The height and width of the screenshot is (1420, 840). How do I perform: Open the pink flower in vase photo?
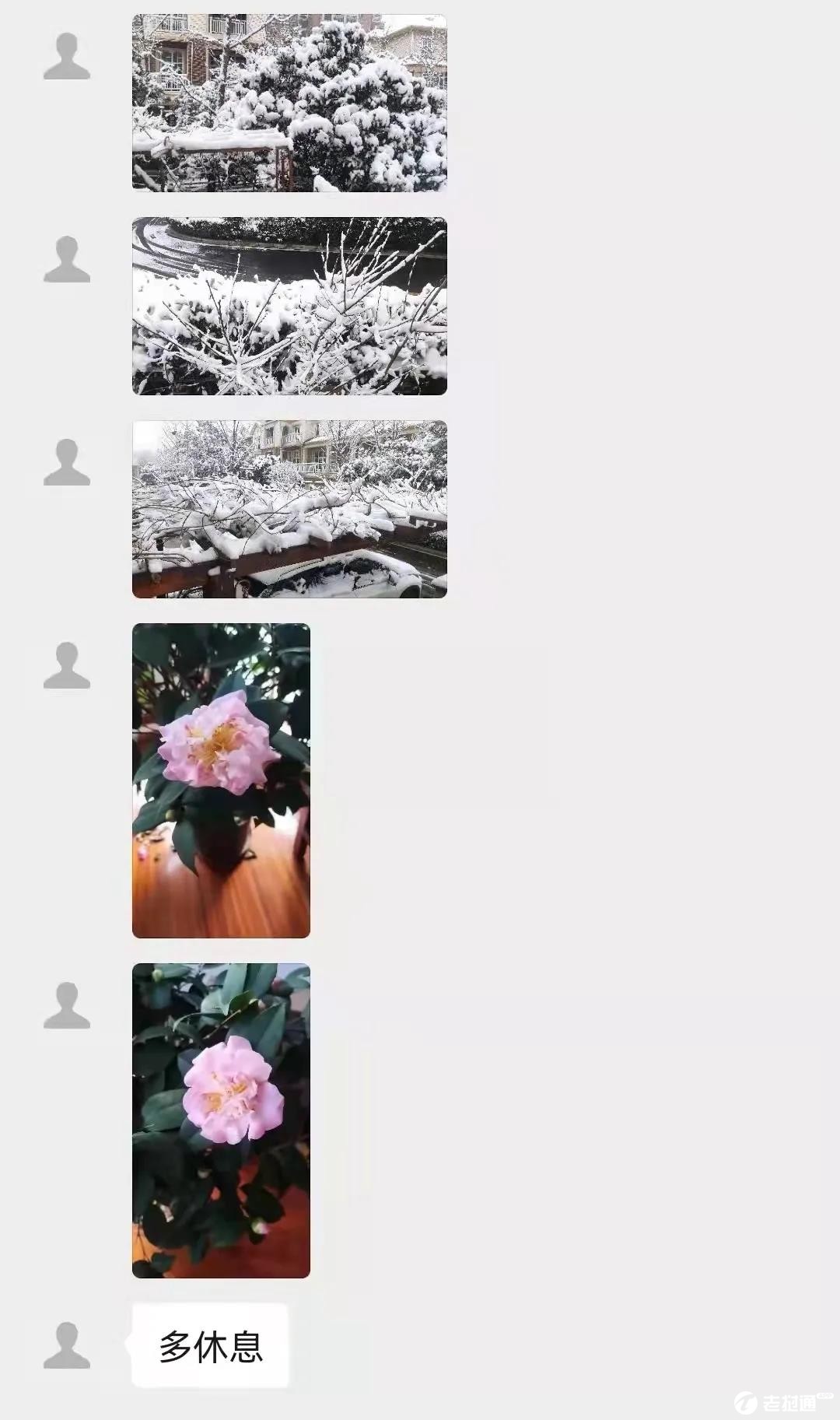[221, 780]
